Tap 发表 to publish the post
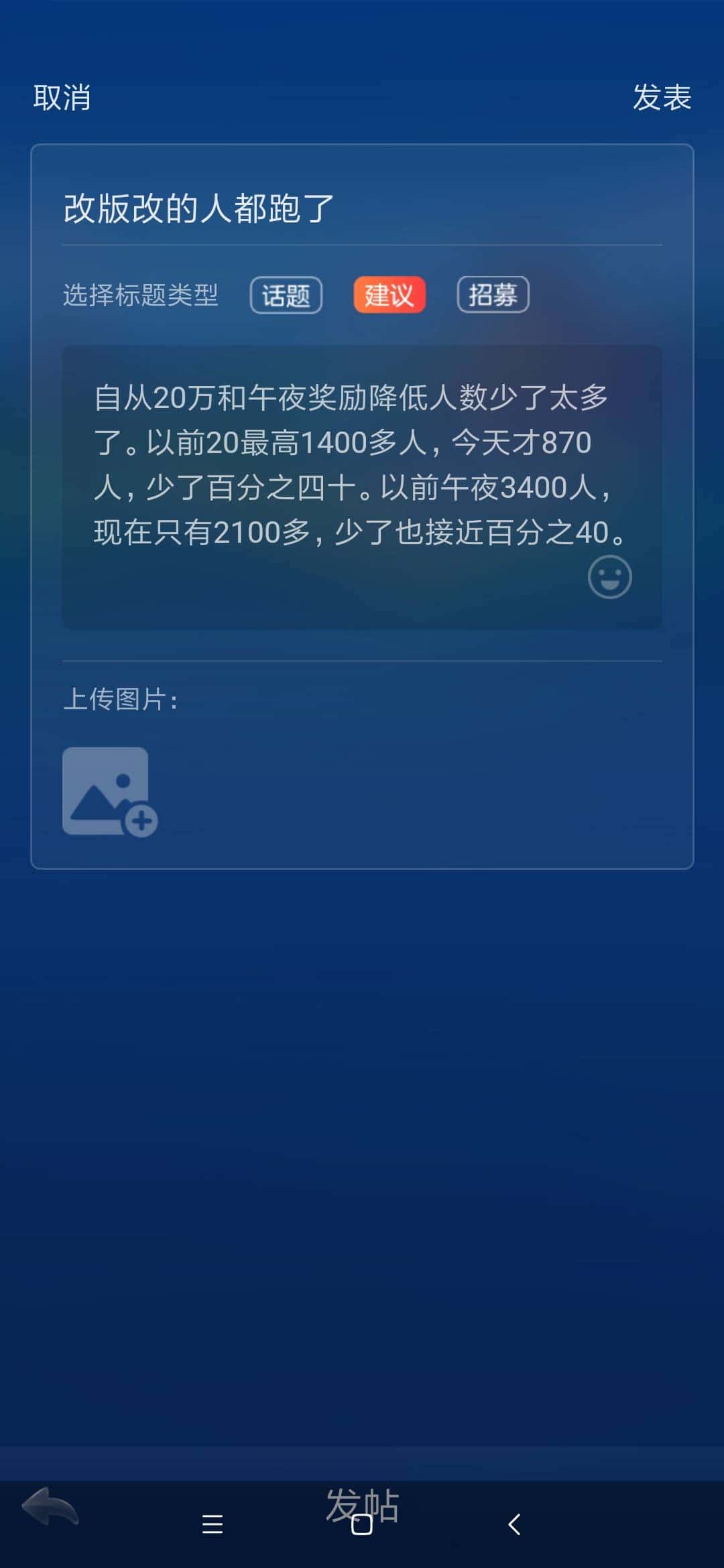This screenshot has height=1568, width=724. [662, 99]
